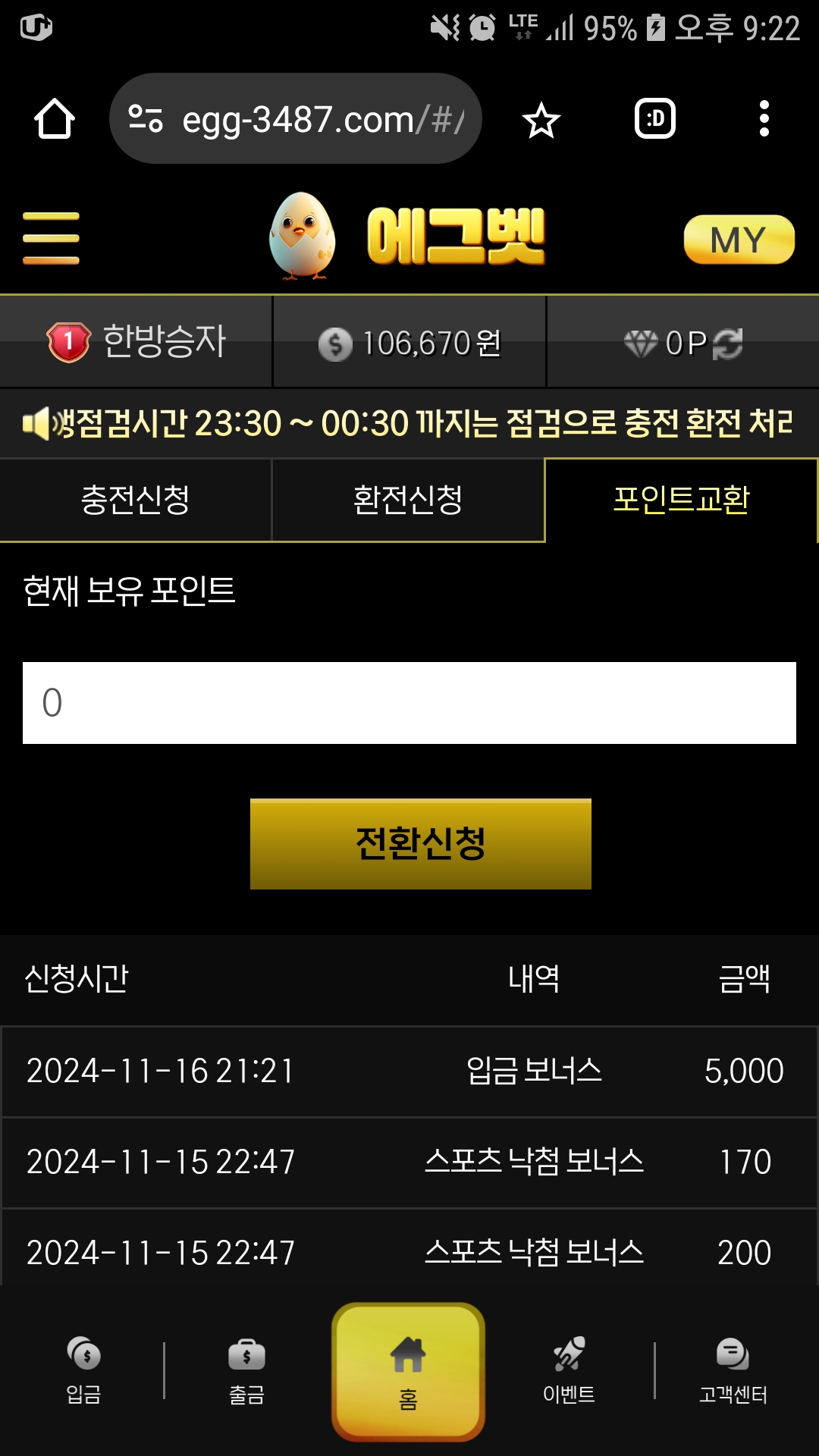The image size is (819, 1456).
Task: Bookmark this page with the star icon
Action: (541, 120)
